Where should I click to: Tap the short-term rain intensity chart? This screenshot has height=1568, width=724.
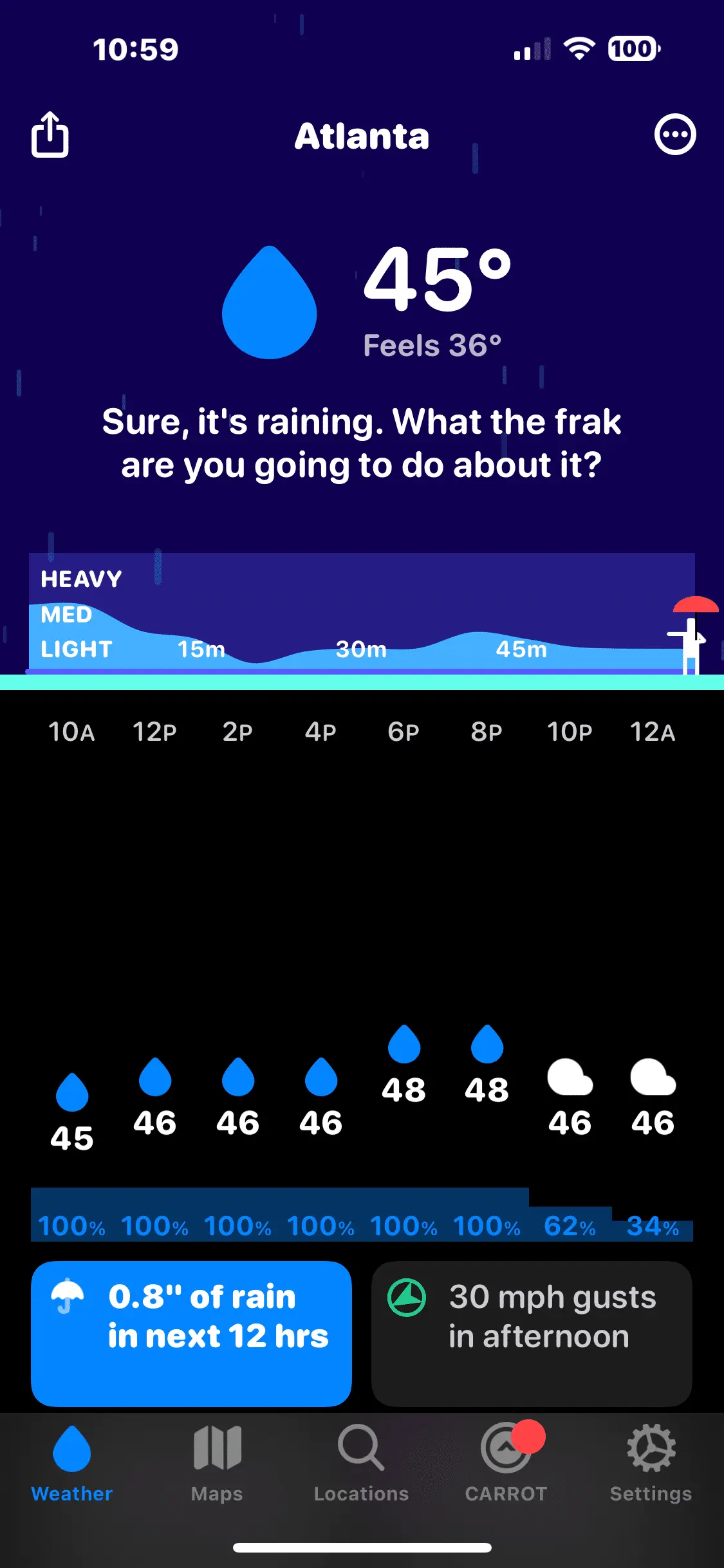[360, 615]
